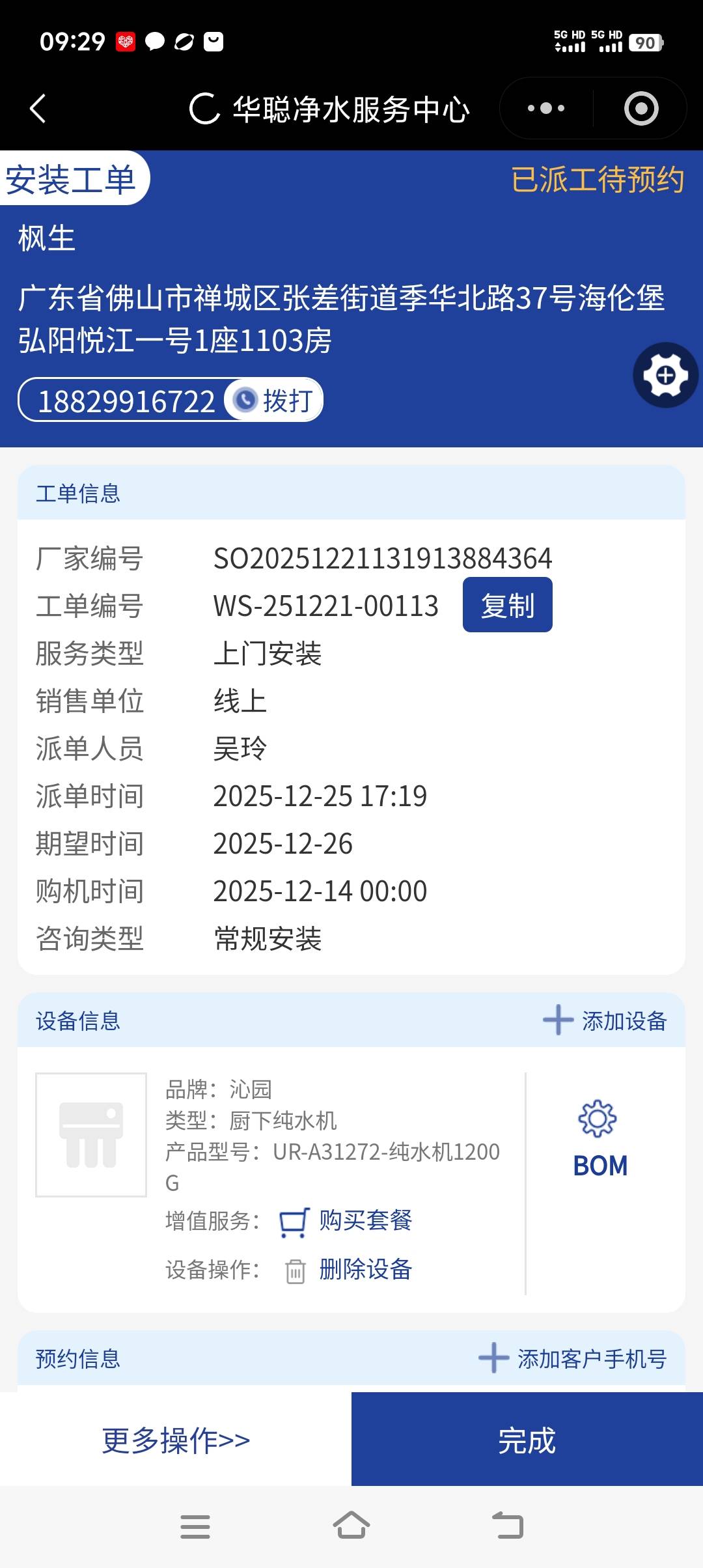
Task: Add a device via 添加设备
Action: tap(605, 1020)
